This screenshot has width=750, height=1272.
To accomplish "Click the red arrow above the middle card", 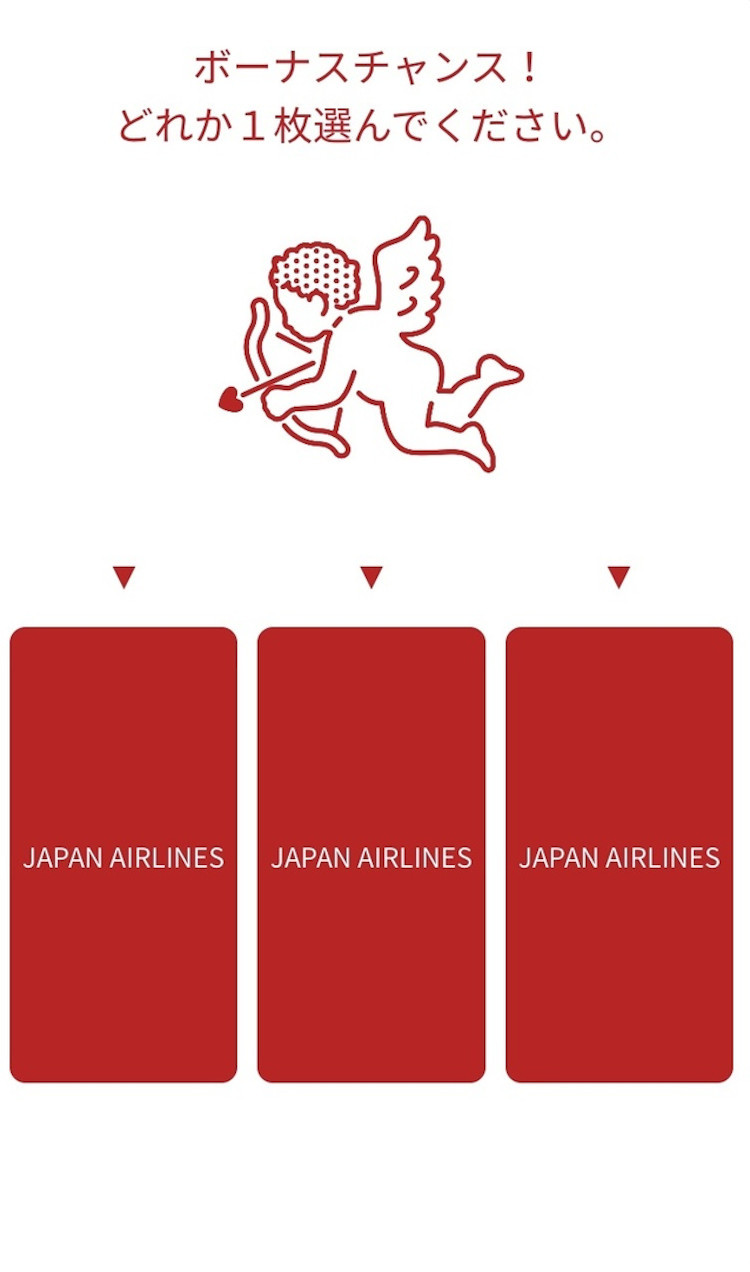I will (x=372, y=577).
